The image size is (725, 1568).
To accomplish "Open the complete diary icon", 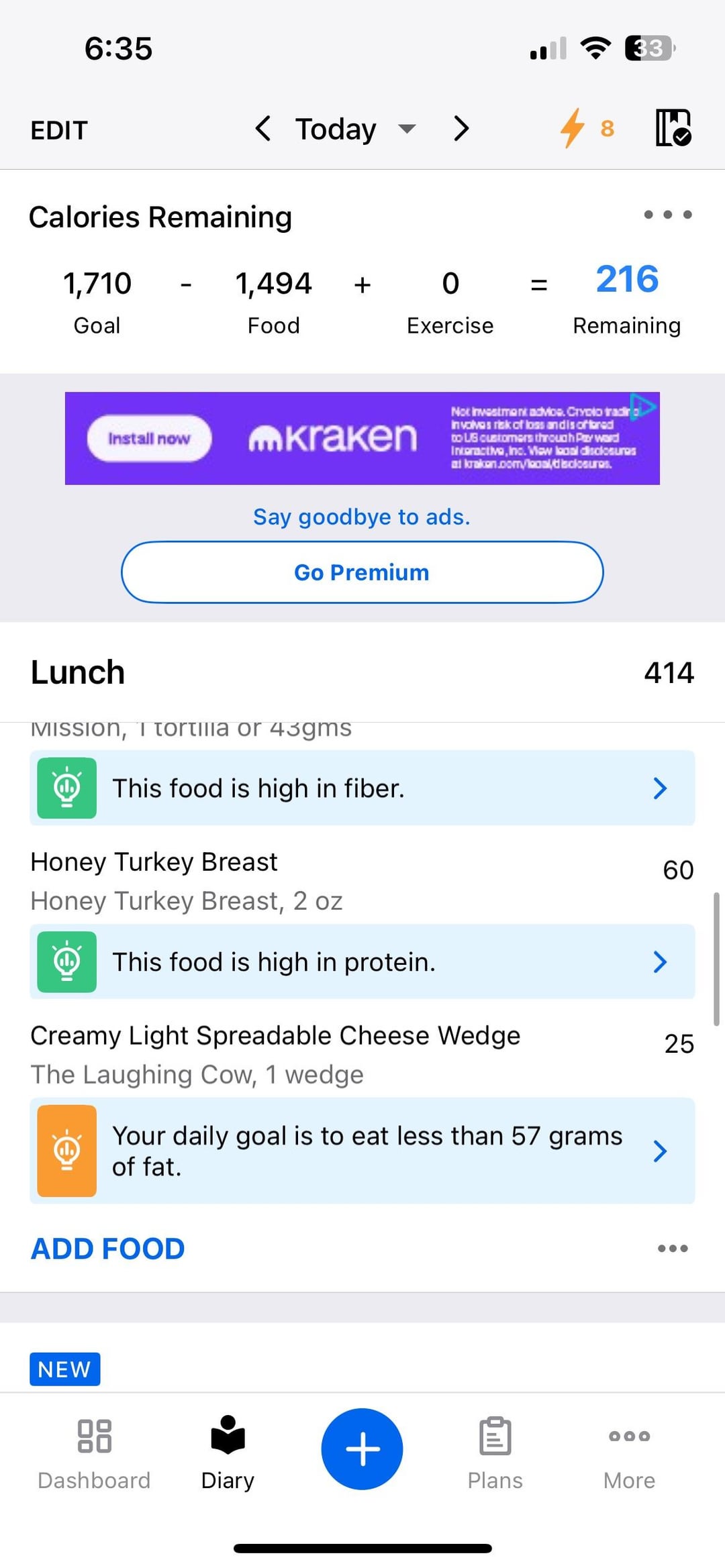I will pos(673,127).
